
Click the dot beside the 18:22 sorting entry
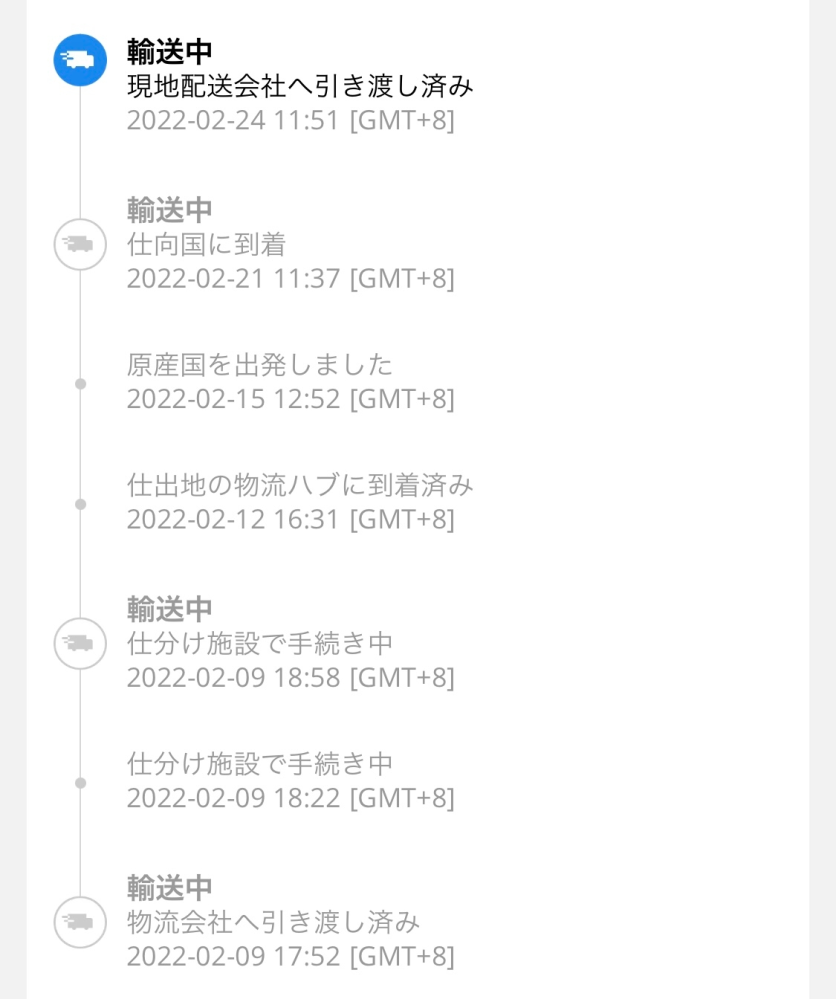78,781
